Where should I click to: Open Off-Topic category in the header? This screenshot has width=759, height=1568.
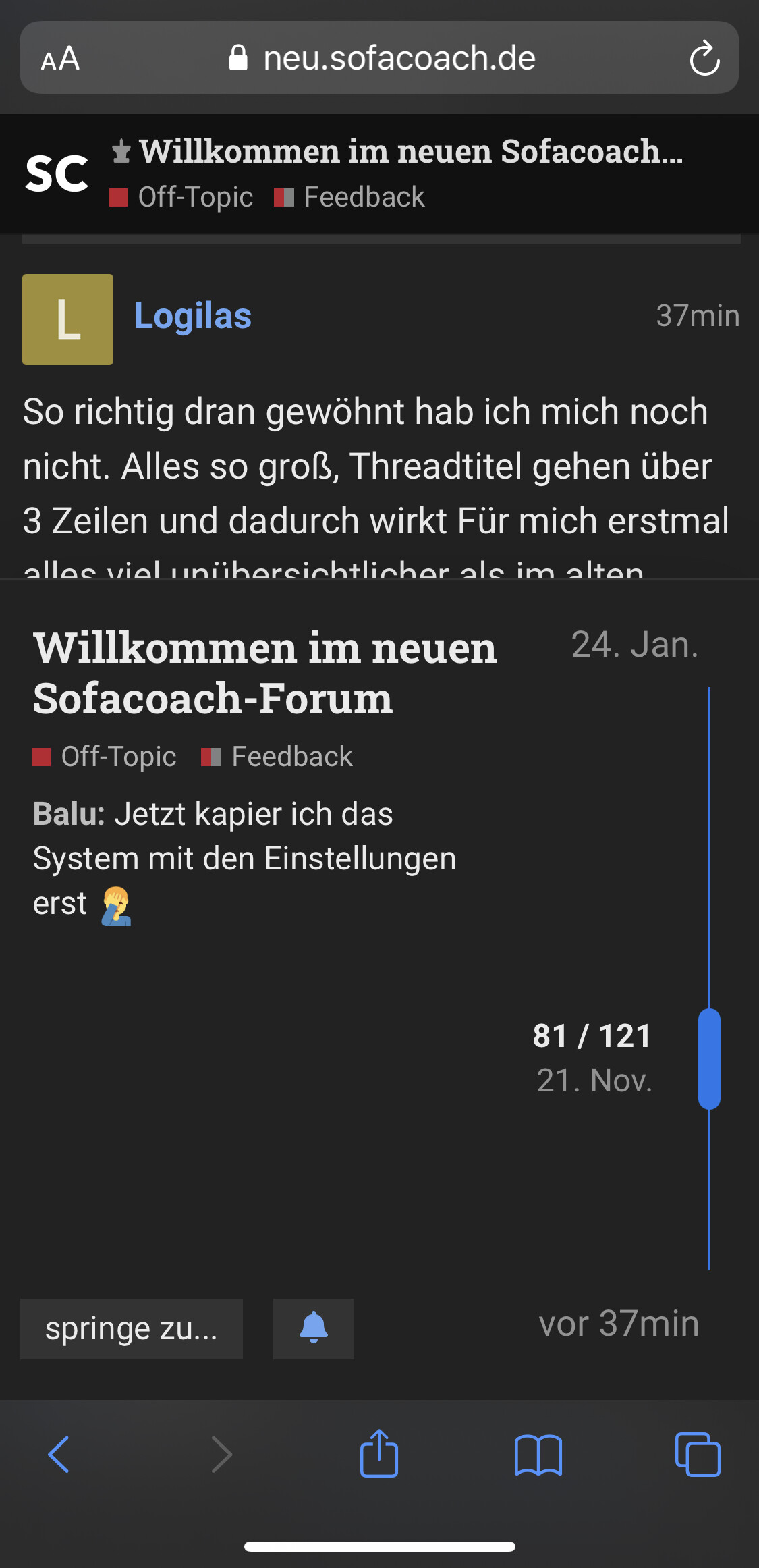182,197
